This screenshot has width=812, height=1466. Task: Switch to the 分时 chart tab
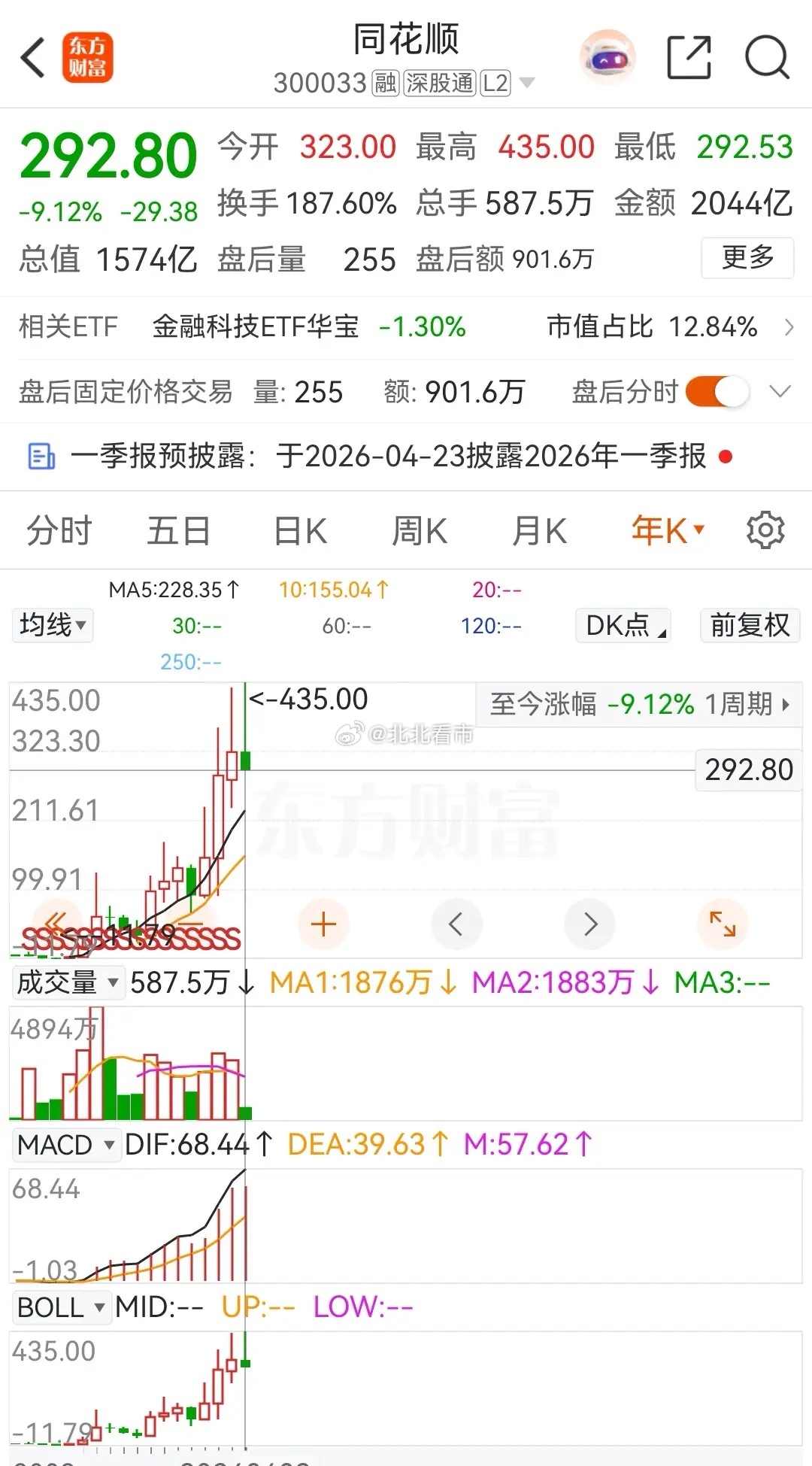coord(59,531)
